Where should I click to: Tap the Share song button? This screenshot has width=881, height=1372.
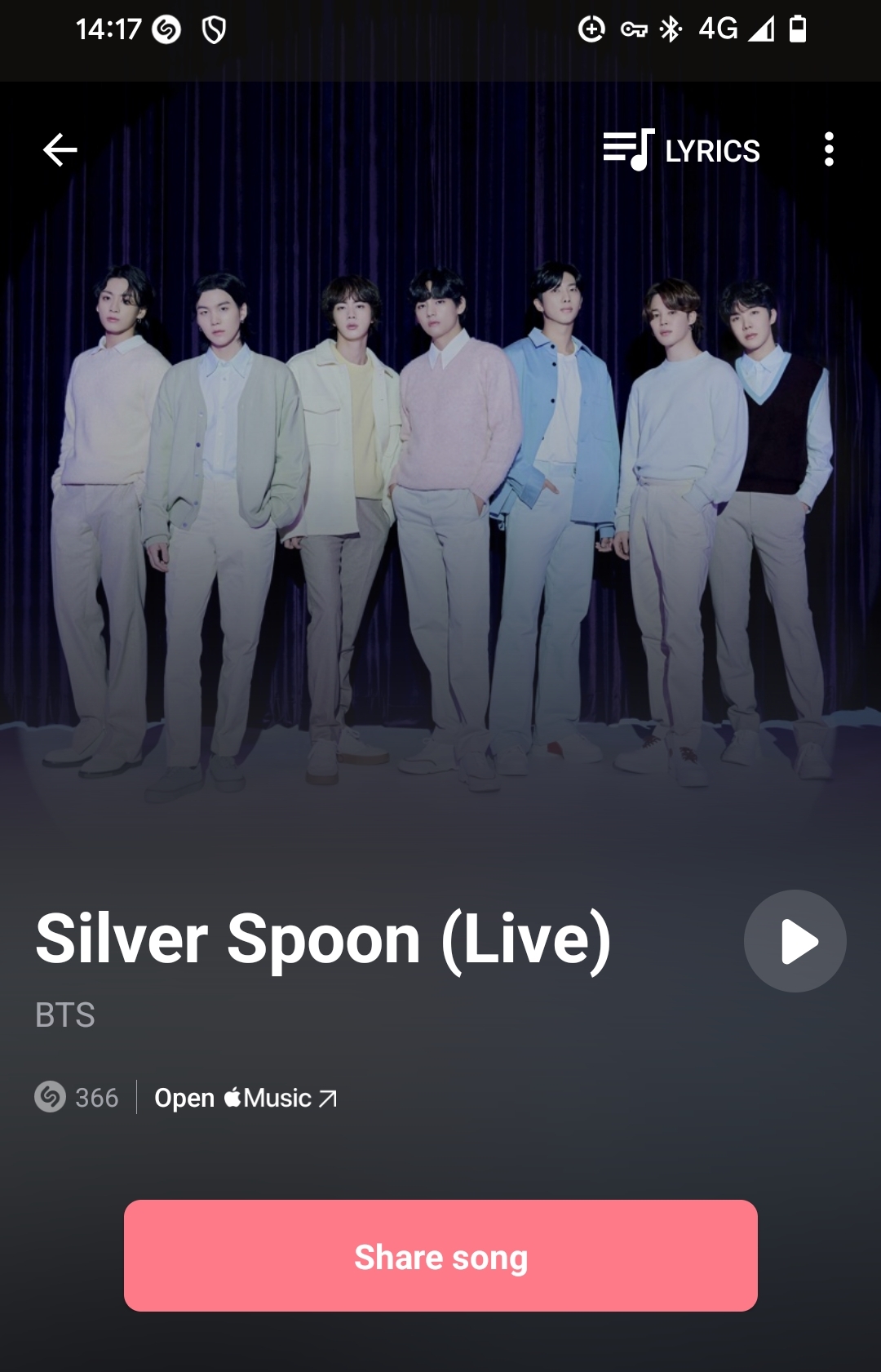(440, 1256)
